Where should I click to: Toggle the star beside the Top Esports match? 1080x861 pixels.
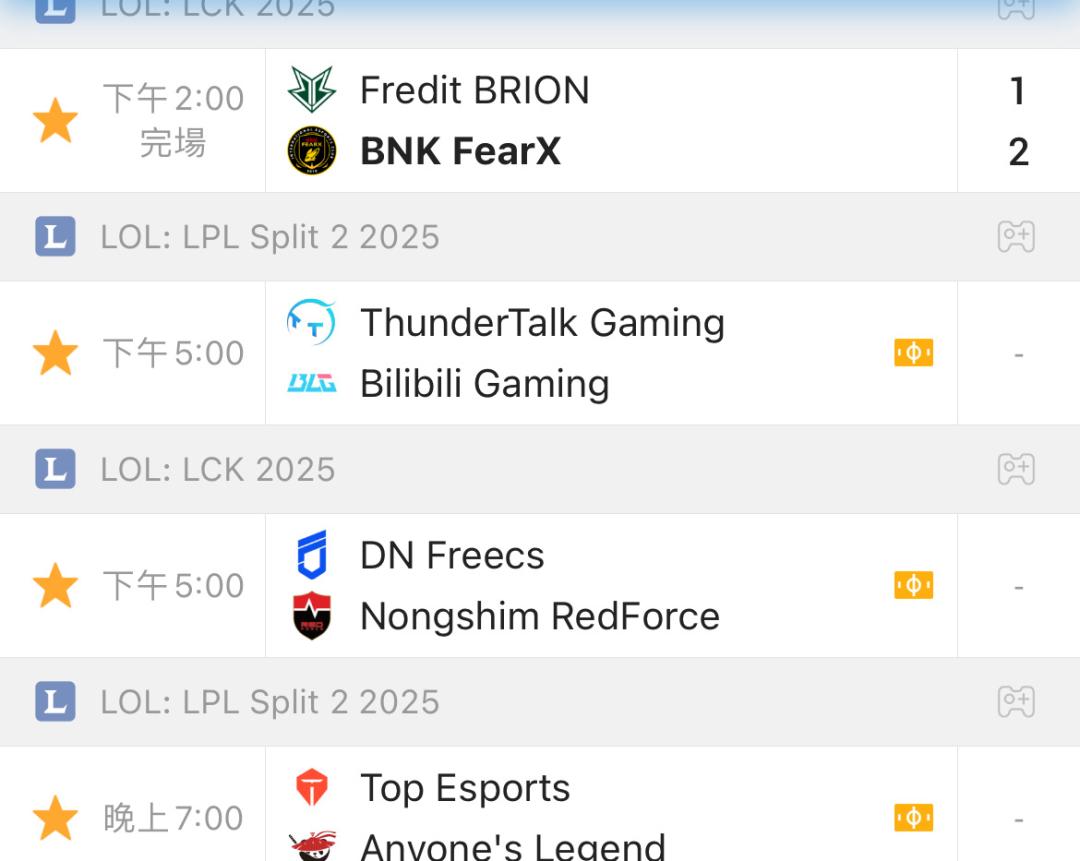click(55, 818)
